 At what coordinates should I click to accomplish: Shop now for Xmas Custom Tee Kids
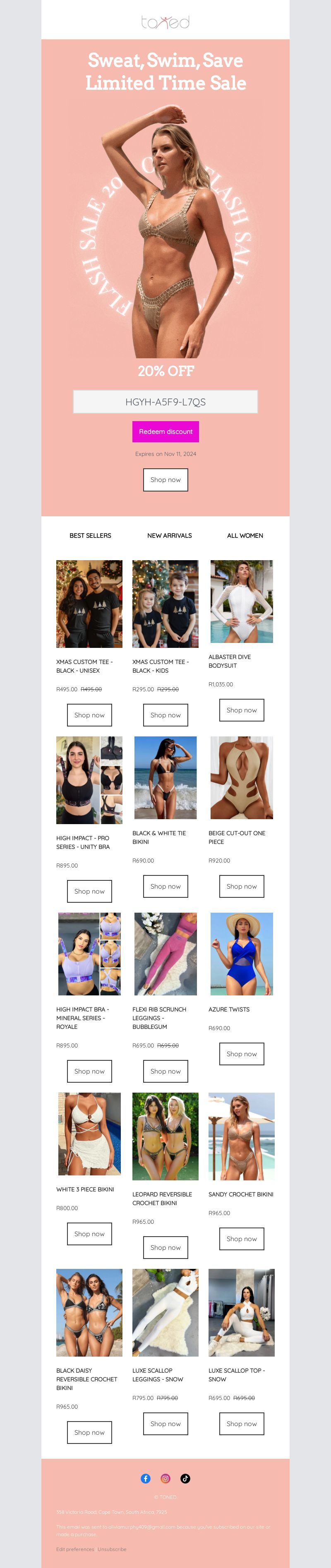(x=165, y=715)
